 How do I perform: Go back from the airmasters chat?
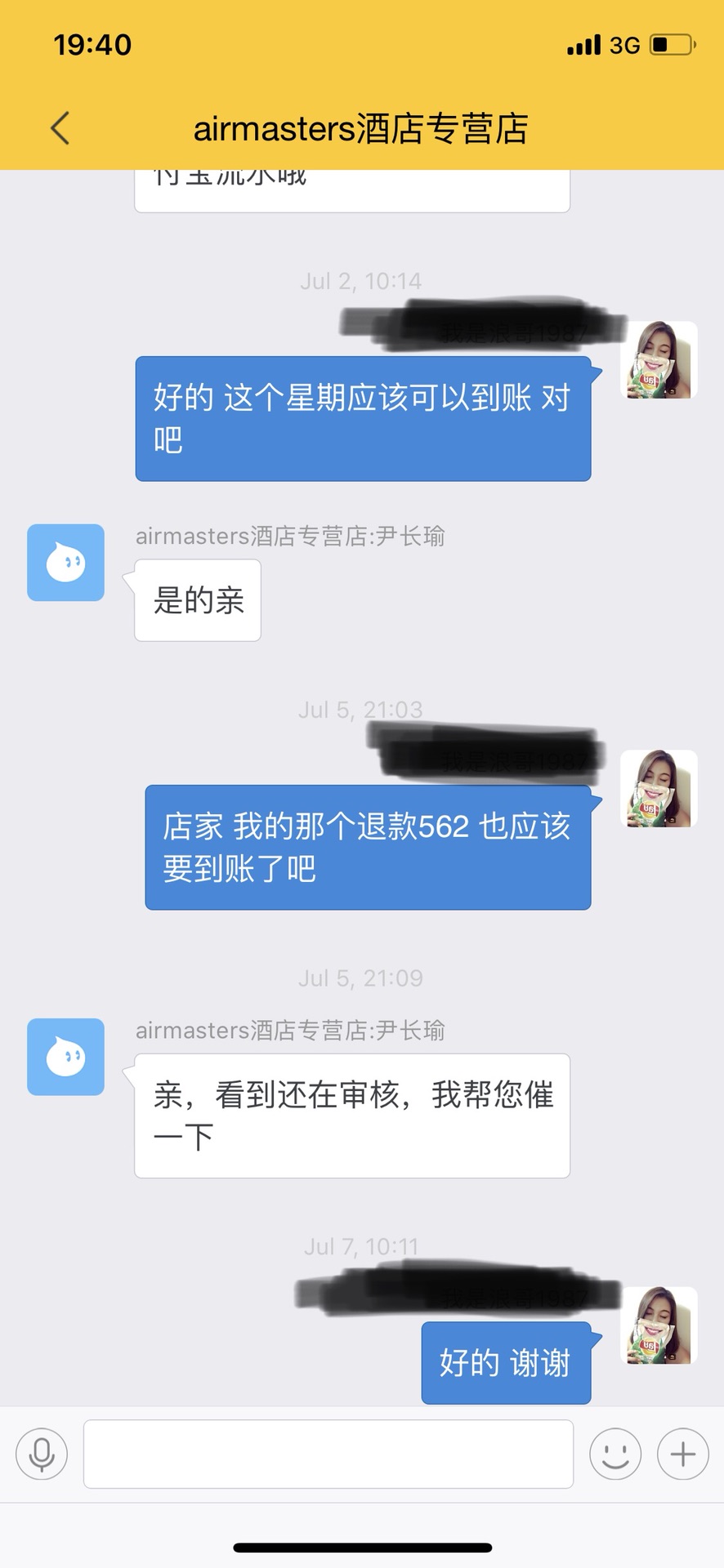tap(60, 128)
